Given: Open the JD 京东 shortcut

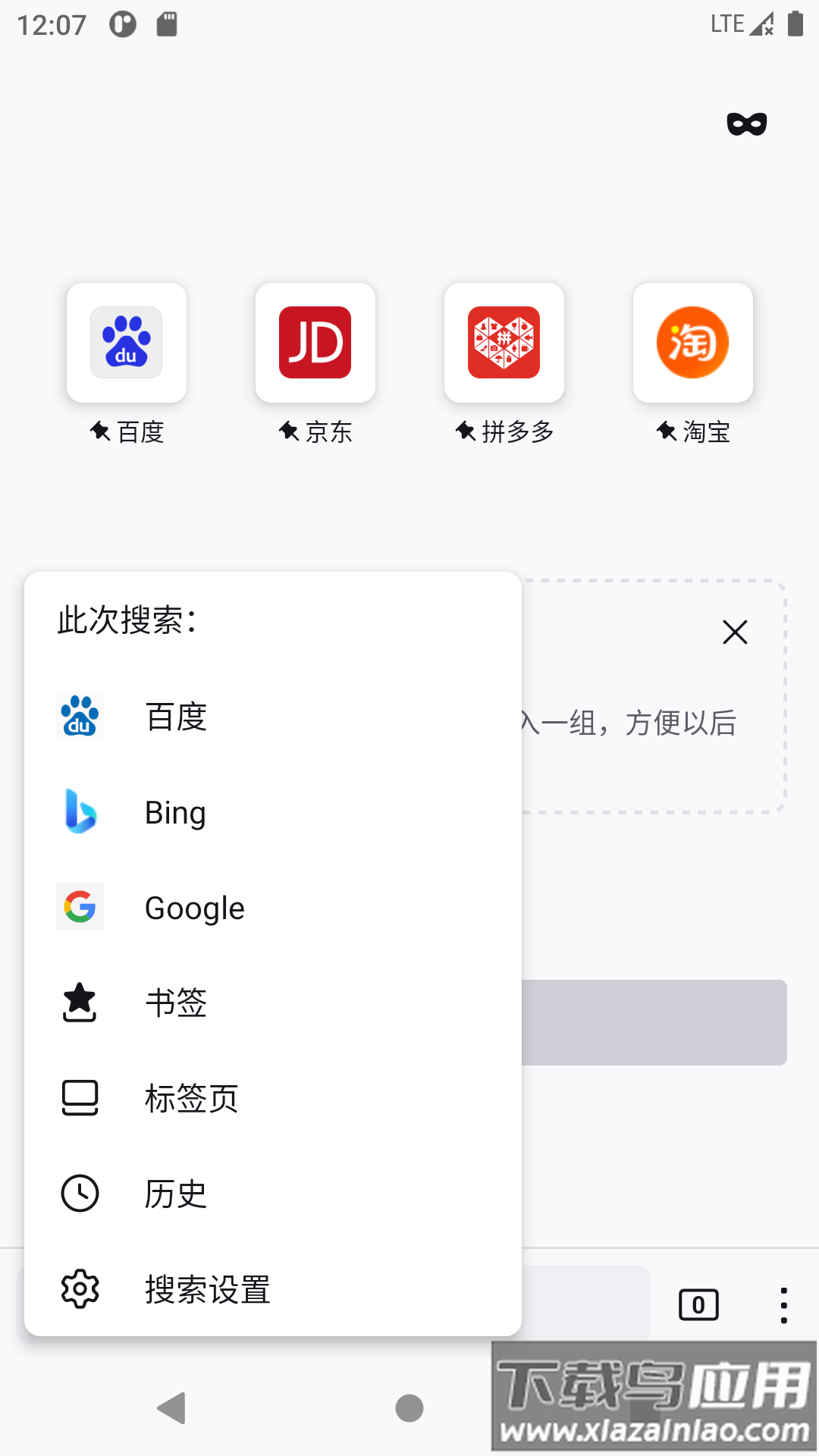Looking at the screenshot, I should (x=315, y=342).
